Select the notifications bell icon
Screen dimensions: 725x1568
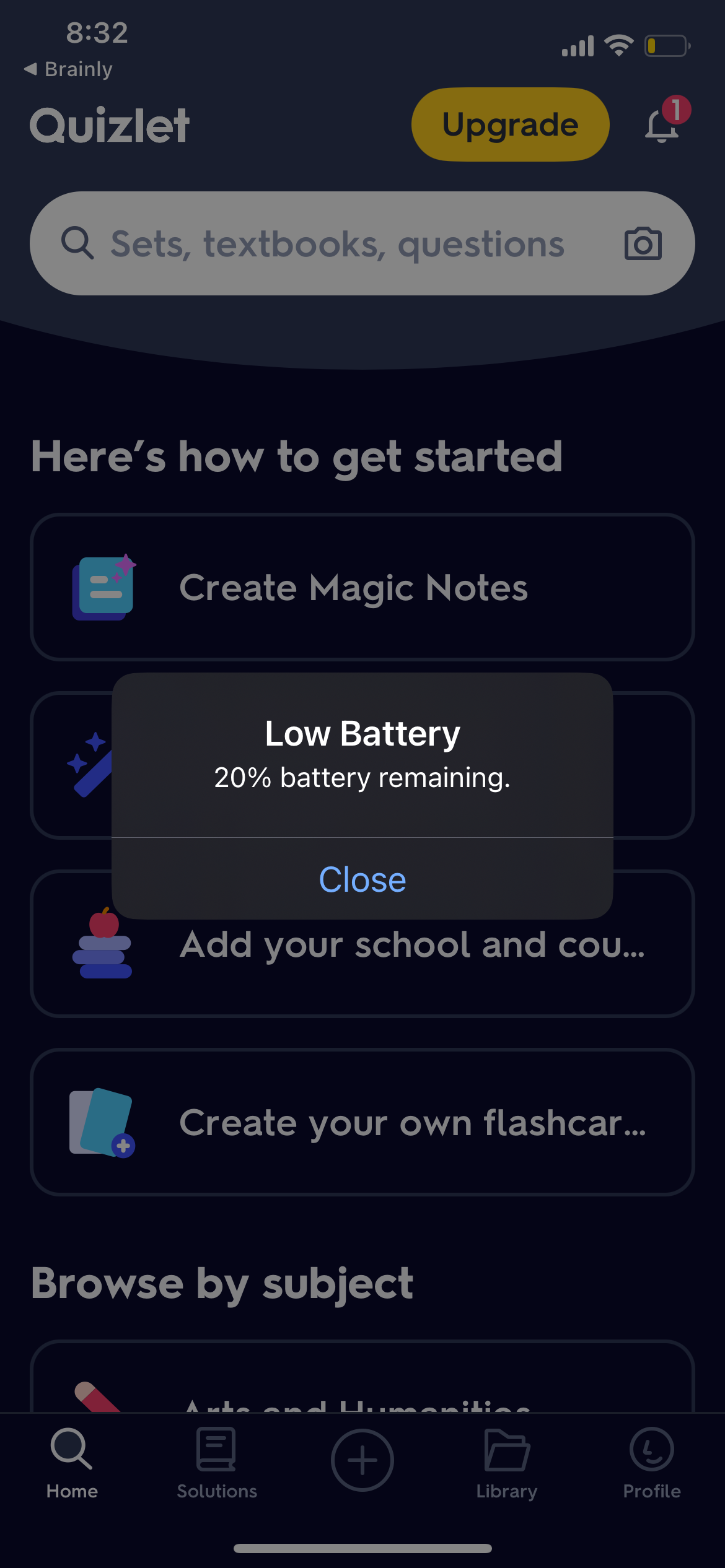(661, 124)
